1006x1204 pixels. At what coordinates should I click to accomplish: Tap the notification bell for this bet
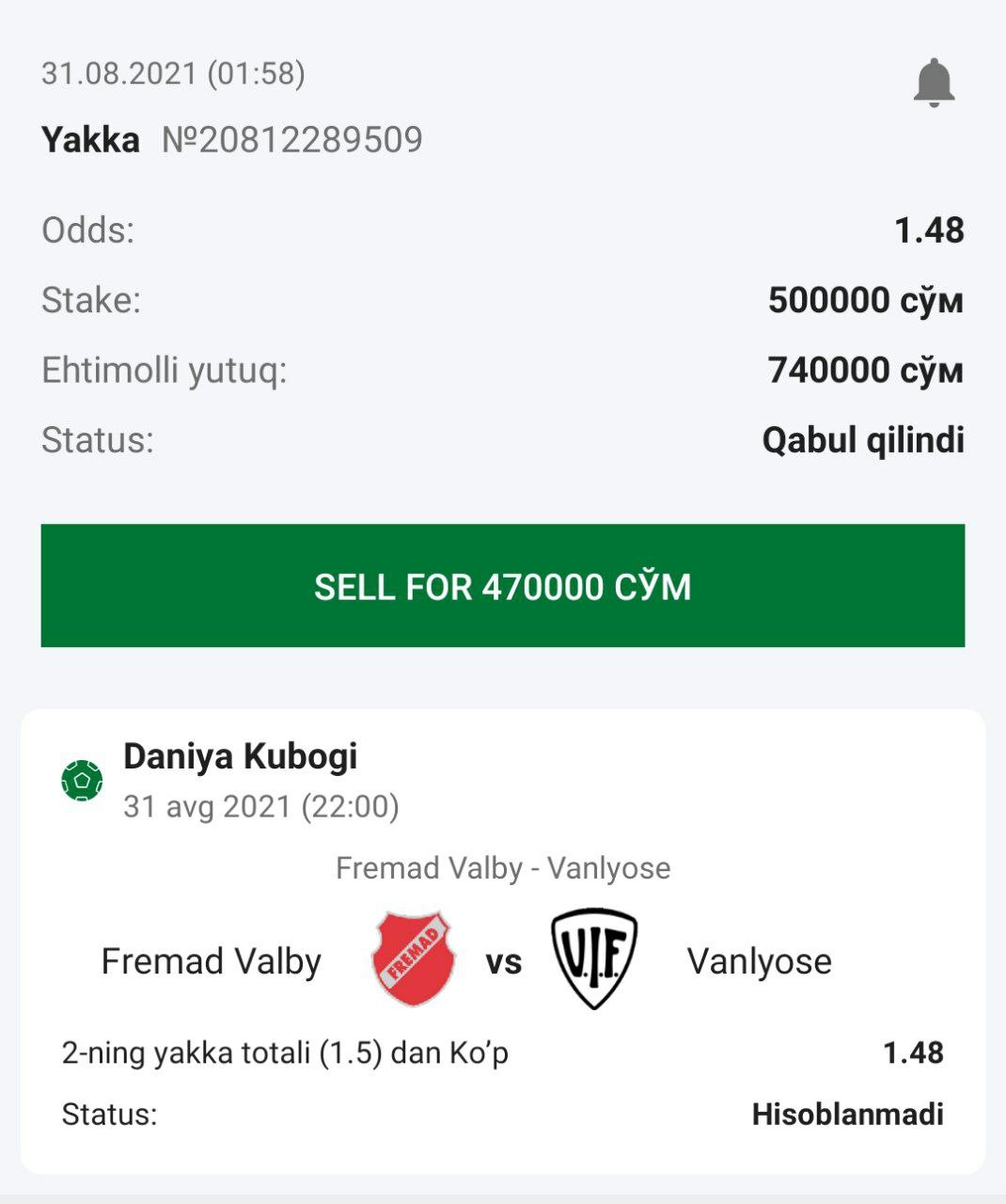pyautogui.click(x=934, y=83)
